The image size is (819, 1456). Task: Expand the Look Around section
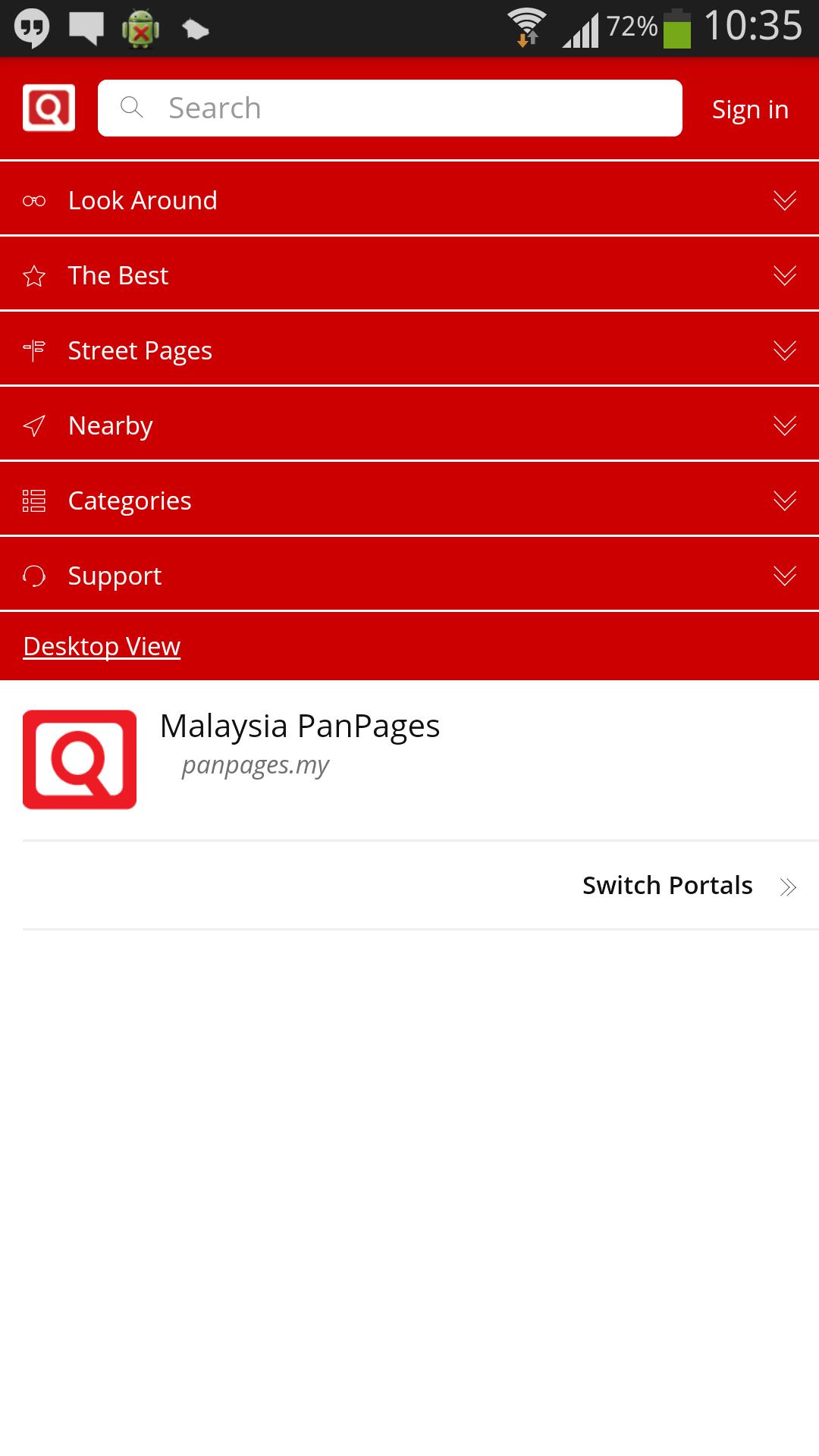click(409, 200)
